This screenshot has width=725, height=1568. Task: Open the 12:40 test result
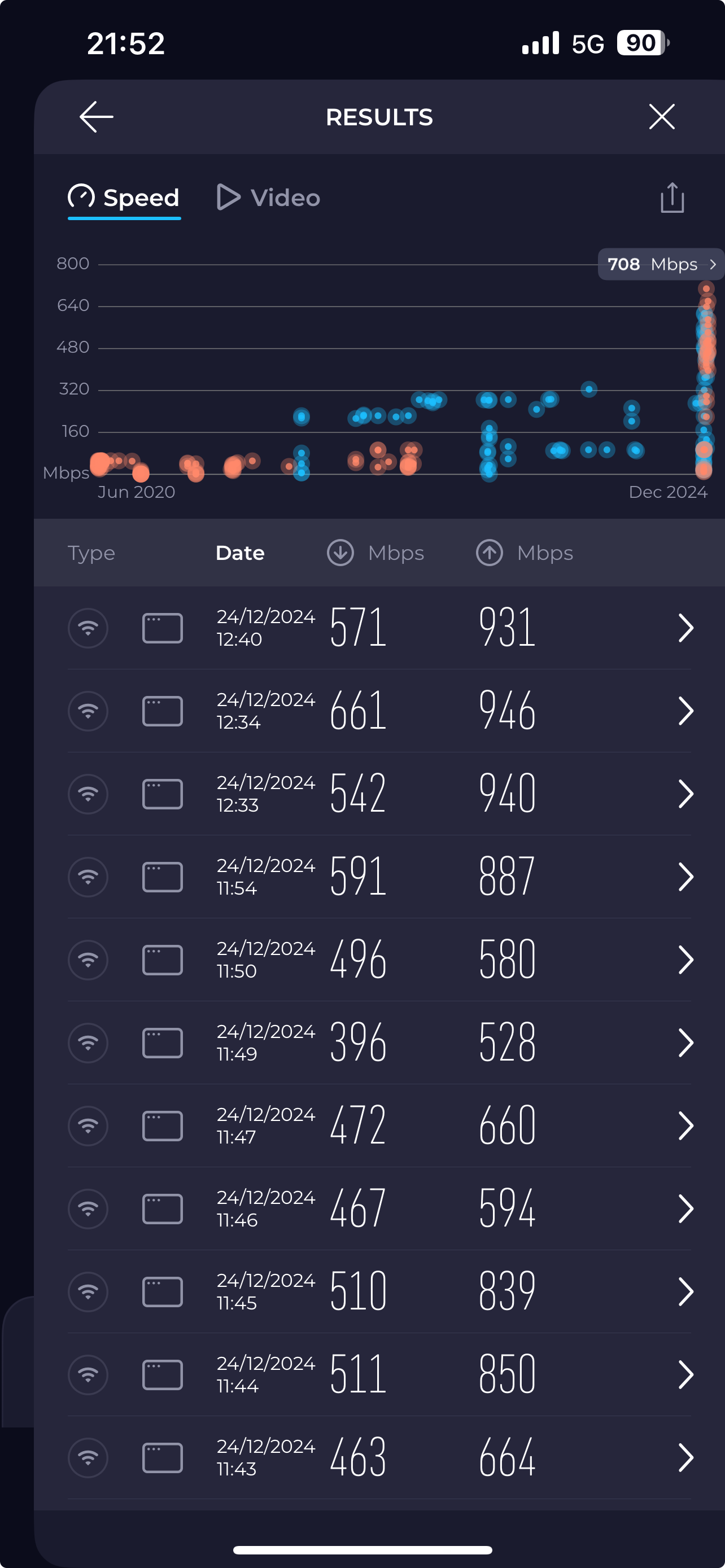click(x=379, y=628)
